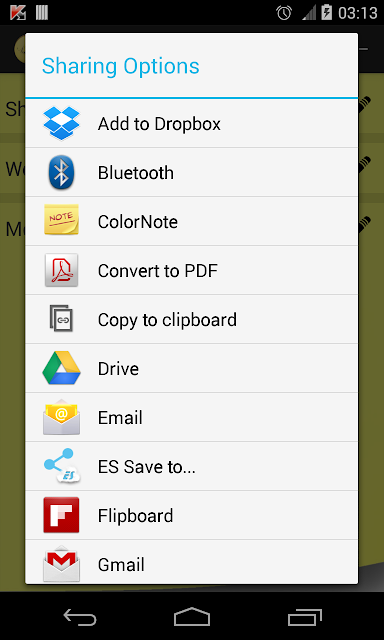
Task: Go to the home screen
Action: tap(192, 617)
